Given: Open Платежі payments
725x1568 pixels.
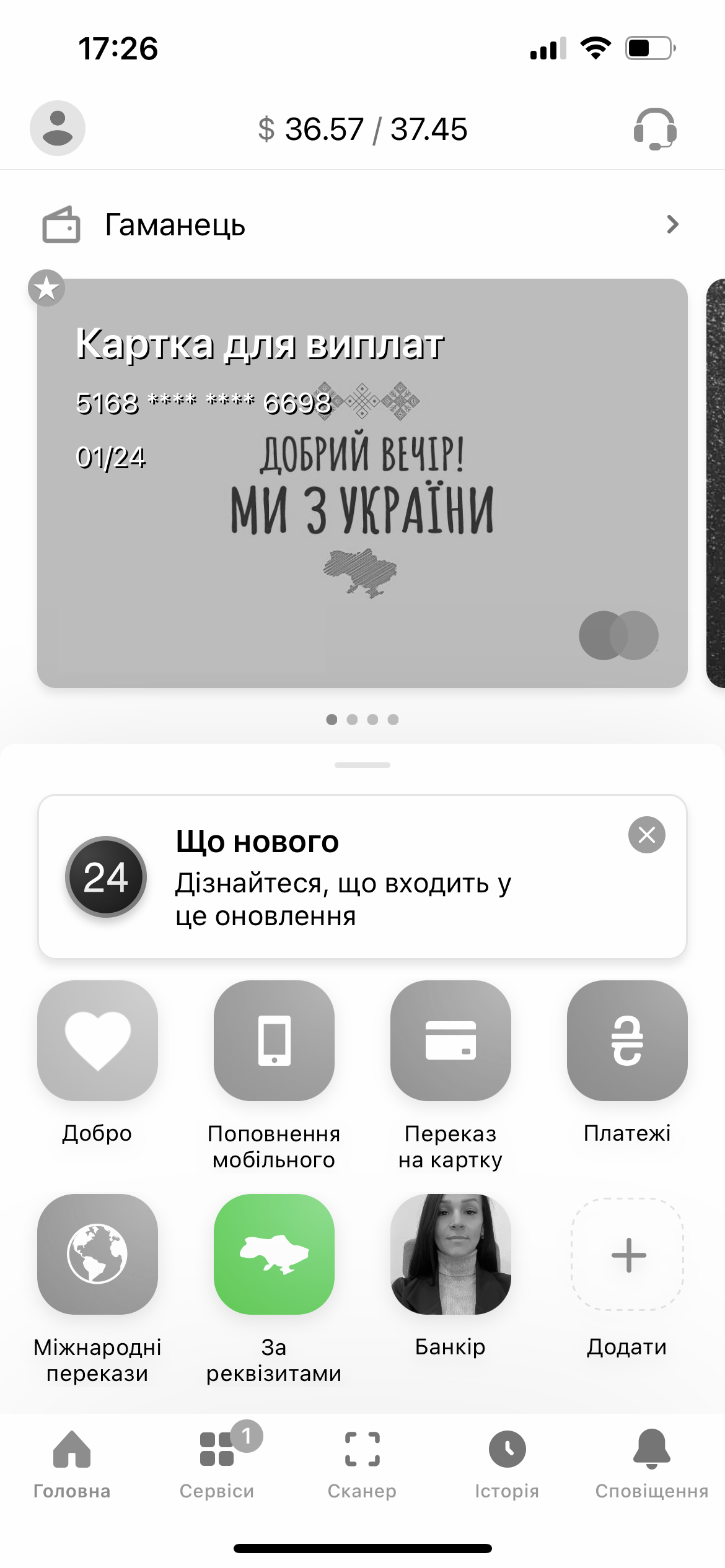Looking at the screenshot, I should pos(627,1040).
